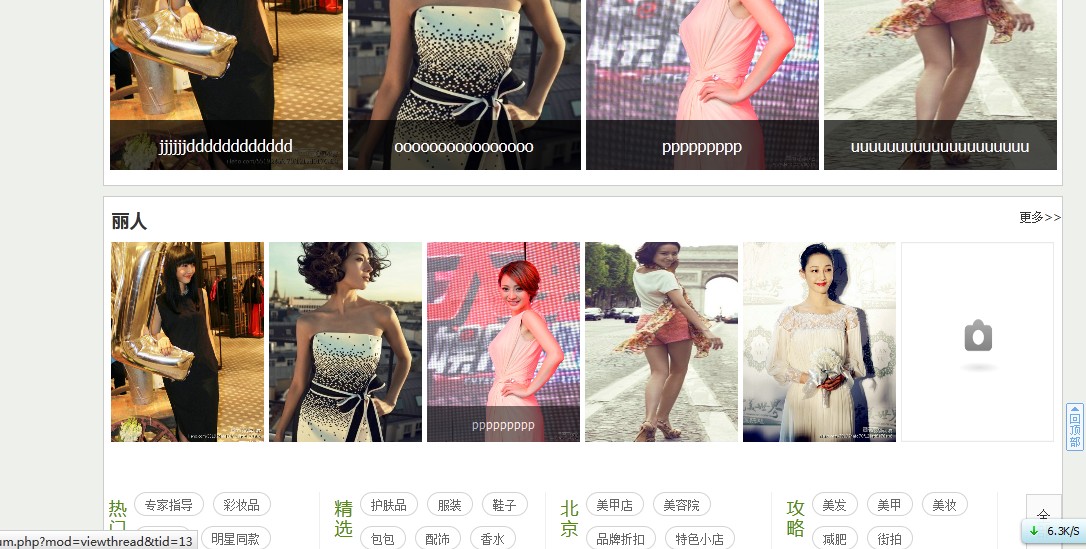The width and height of the screenshot is (1086, 549).
Task: Jump back to top with 回顶部
Action: point(1075,428)
